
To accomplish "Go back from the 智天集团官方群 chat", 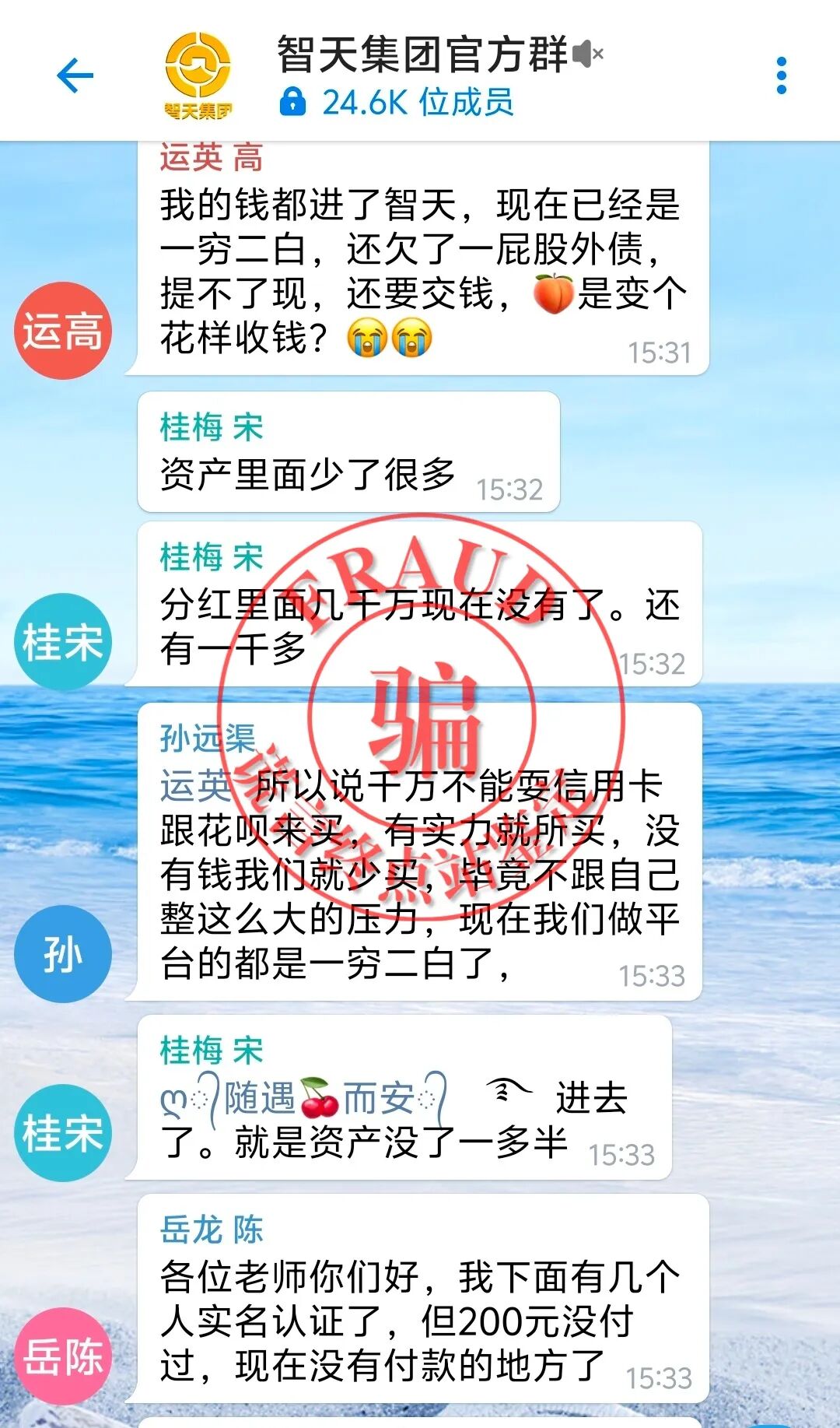I will pyautogui.click(x=75, y=75).
